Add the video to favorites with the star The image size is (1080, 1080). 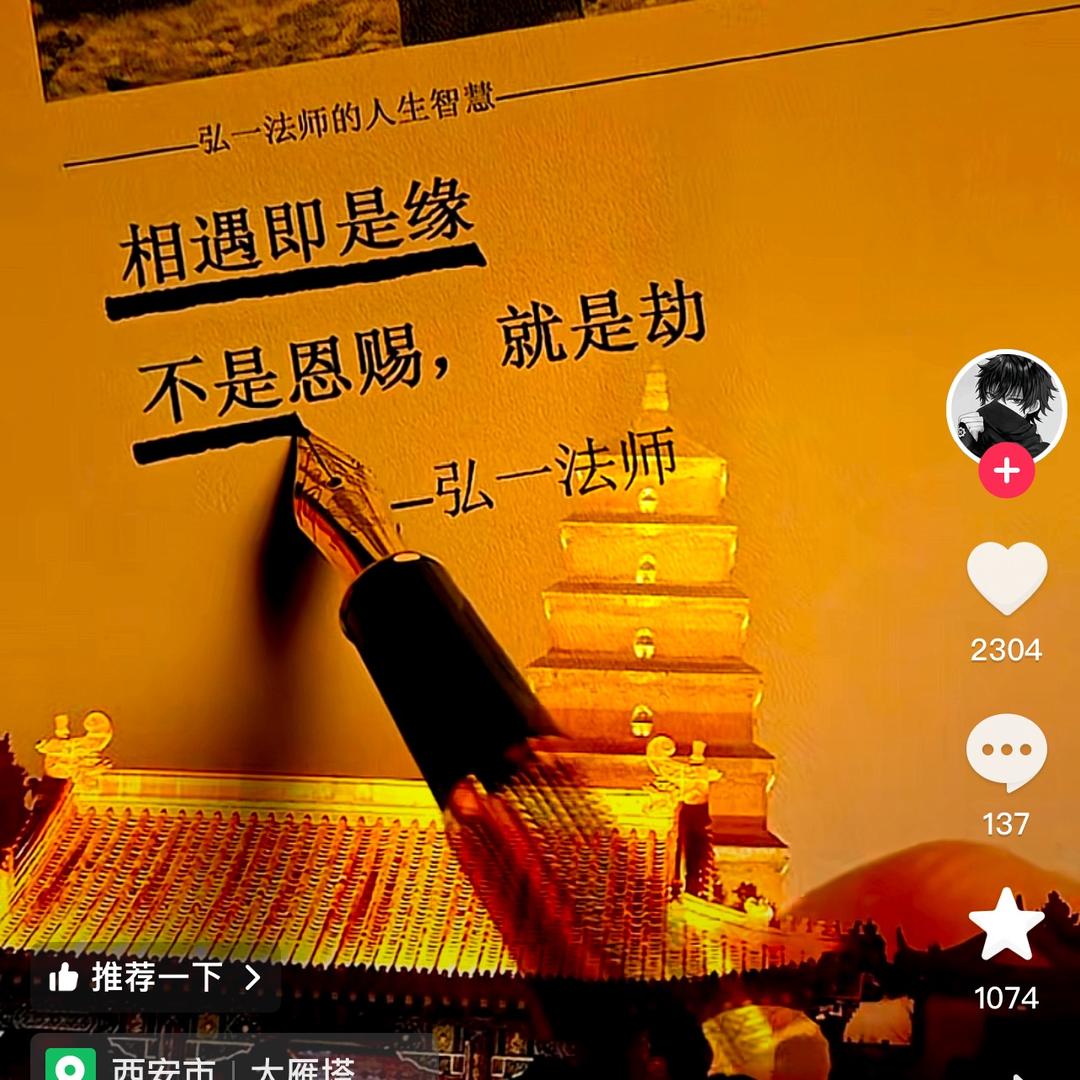pyautogui.click(x=1006, y=924)
